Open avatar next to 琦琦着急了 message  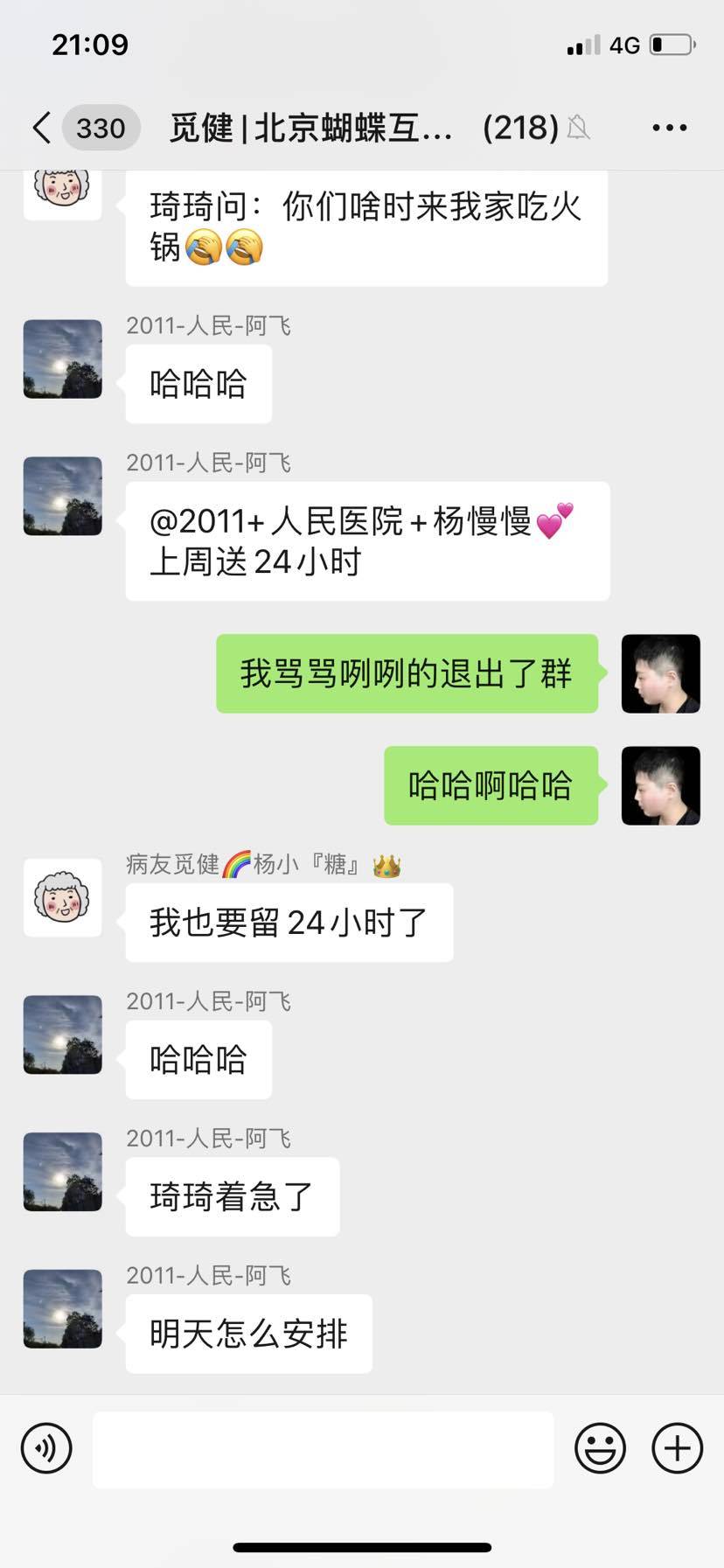62,1171
